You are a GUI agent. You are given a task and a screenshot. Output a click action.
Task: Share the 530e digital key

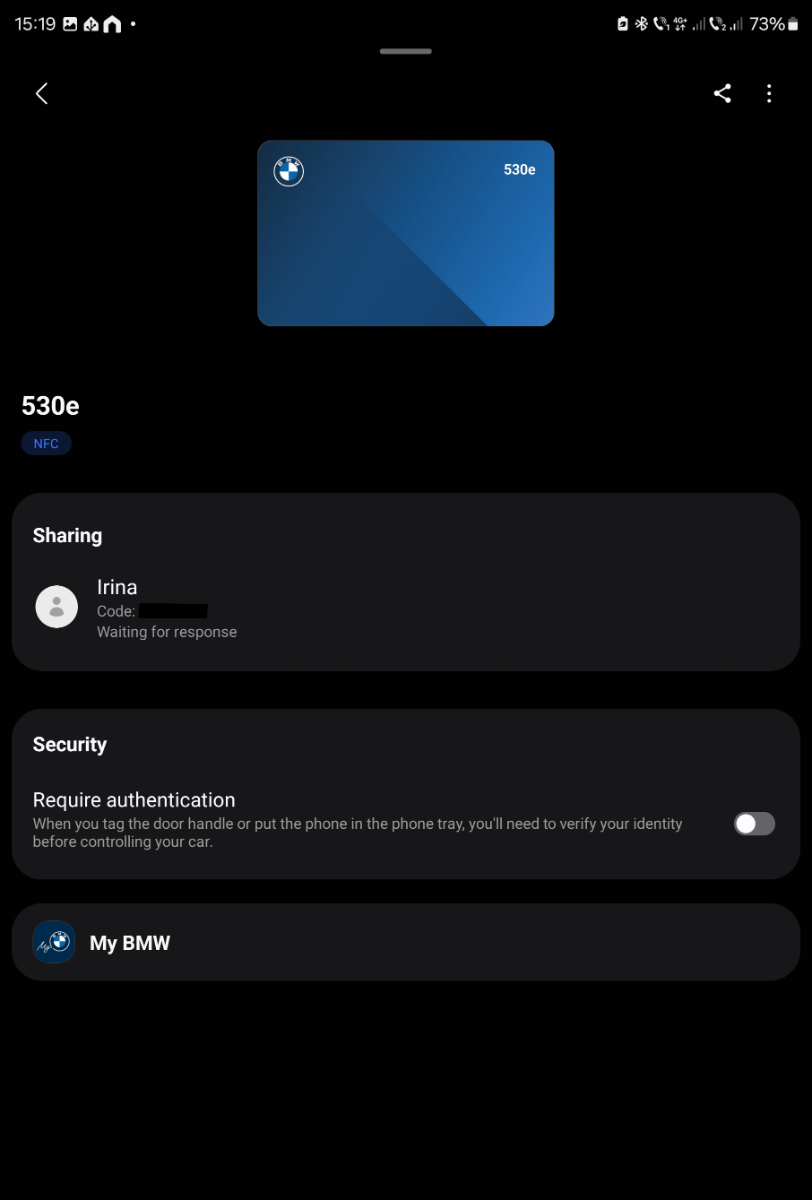pyautogui.click(x=722, y=94)
